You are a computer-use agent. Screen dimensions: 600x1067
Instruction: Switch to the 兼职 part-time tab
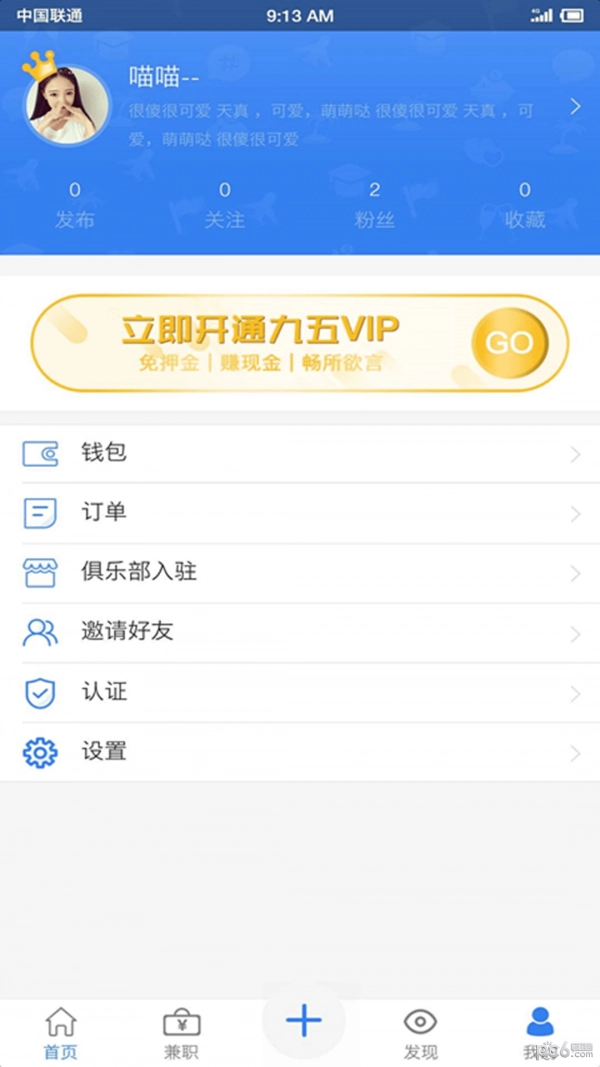[181, 1032]
